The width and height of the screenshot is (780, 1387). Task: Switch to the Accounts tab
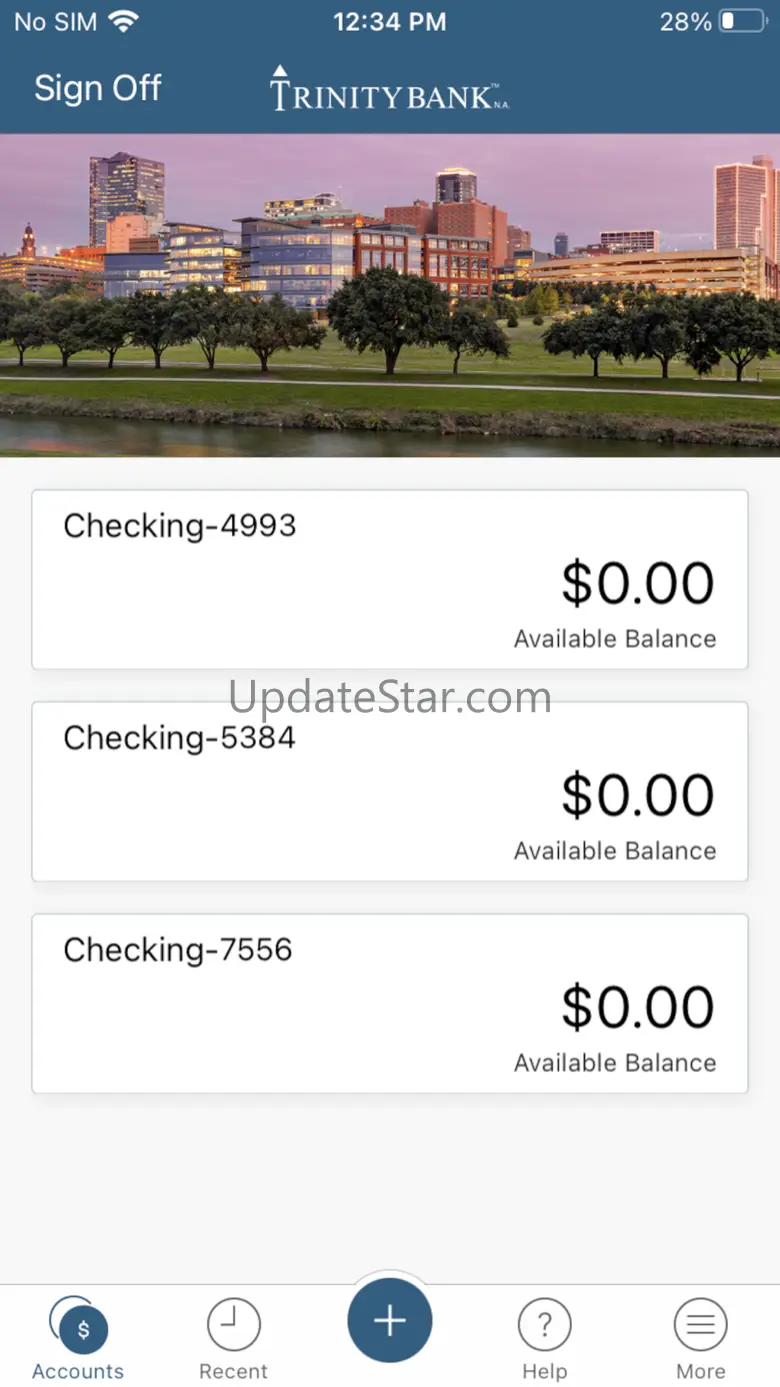click(78, 1340)
